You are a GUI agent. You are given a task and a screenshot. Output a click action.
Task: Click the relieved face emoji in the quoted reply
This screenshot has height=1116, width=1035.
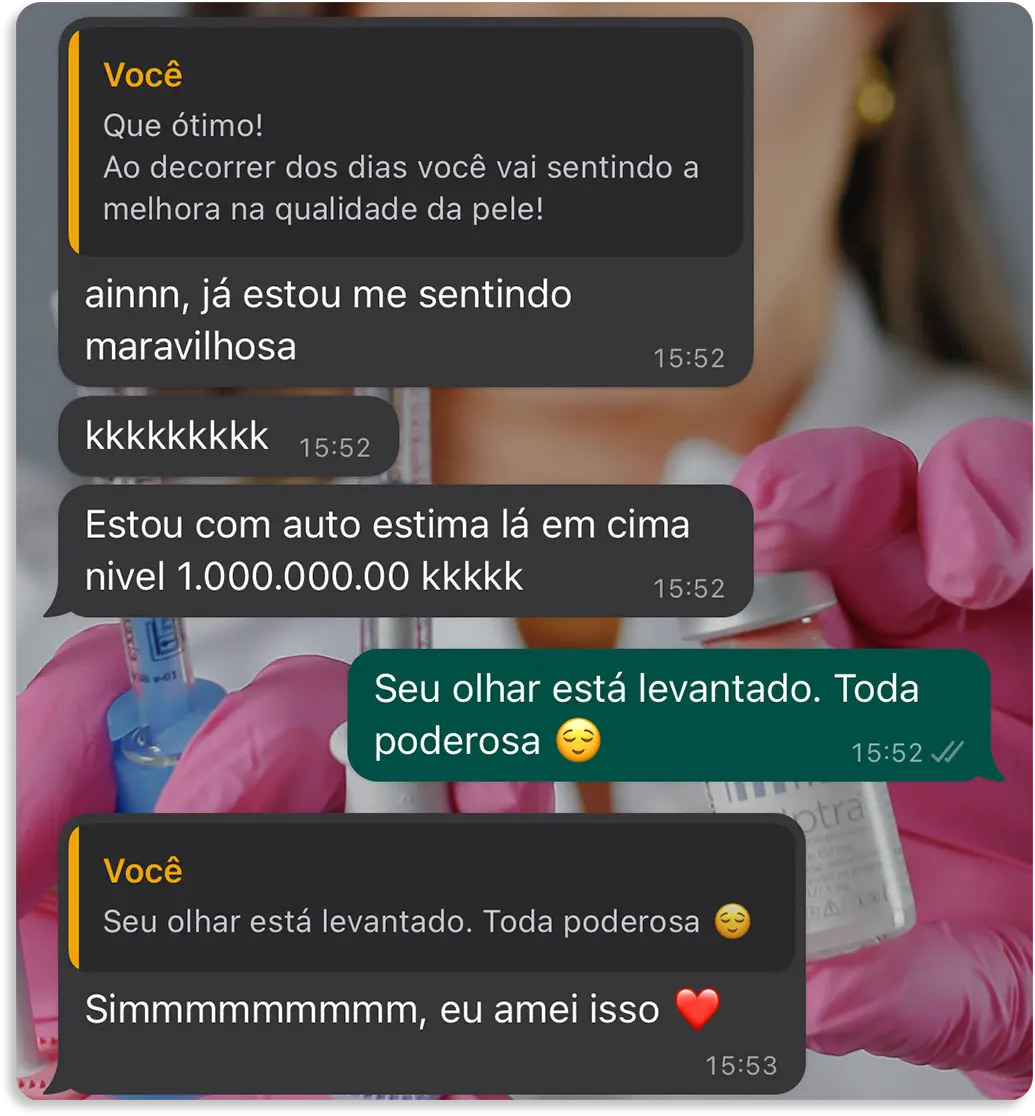(732, 923)
